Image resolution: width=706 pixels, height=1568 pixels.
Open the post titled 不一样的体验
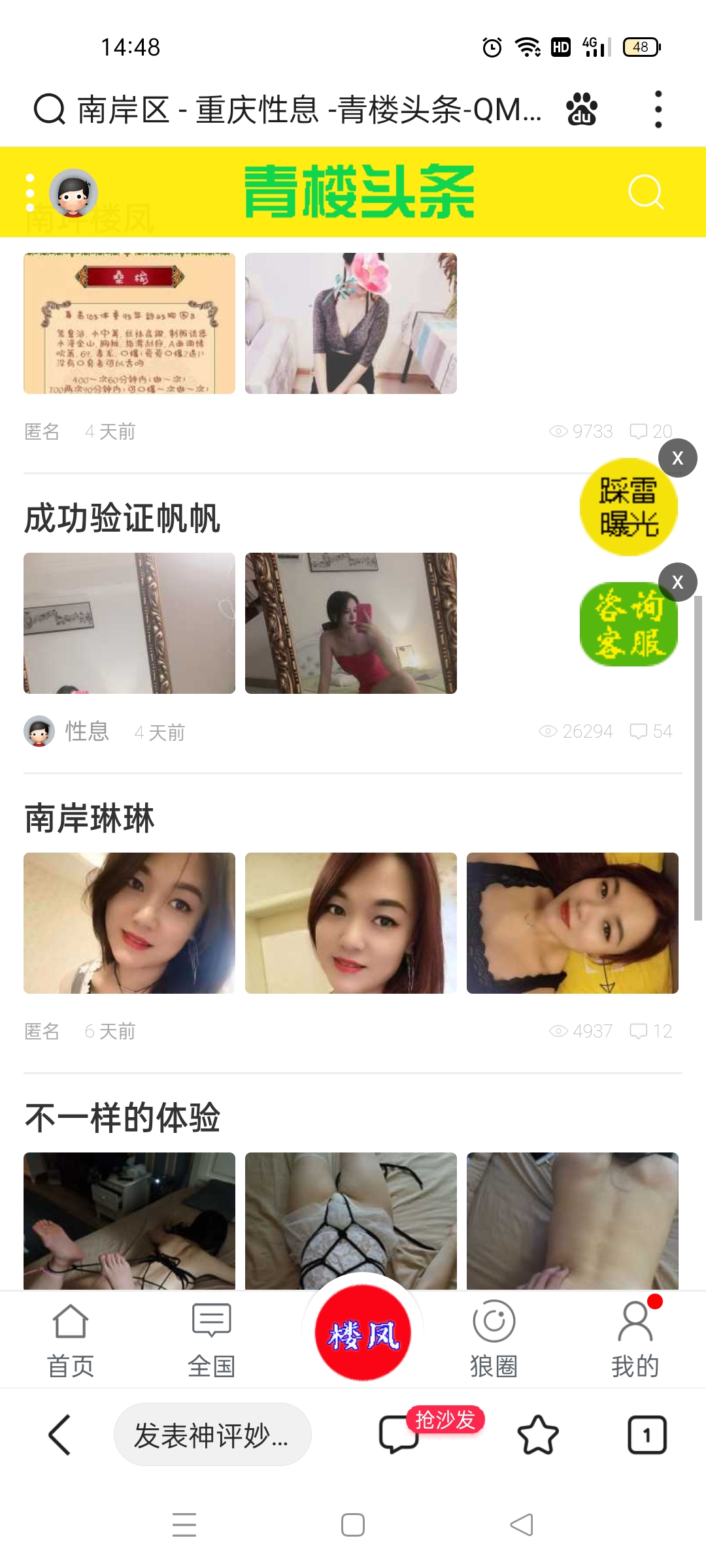pyautogui.click(x=122, y=1117)
